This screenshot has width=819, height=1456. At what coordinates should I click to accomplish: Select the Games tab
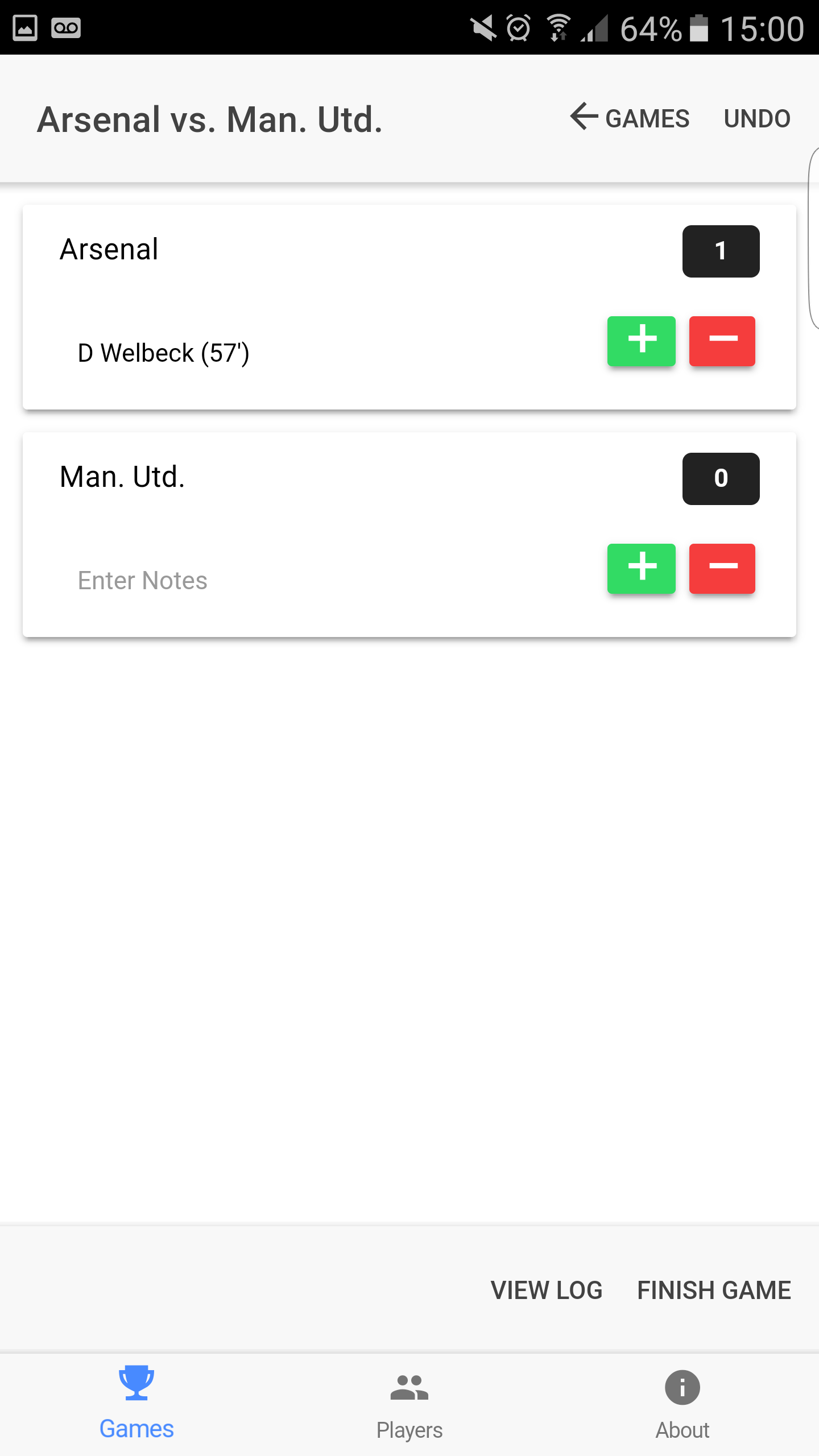136,1405
